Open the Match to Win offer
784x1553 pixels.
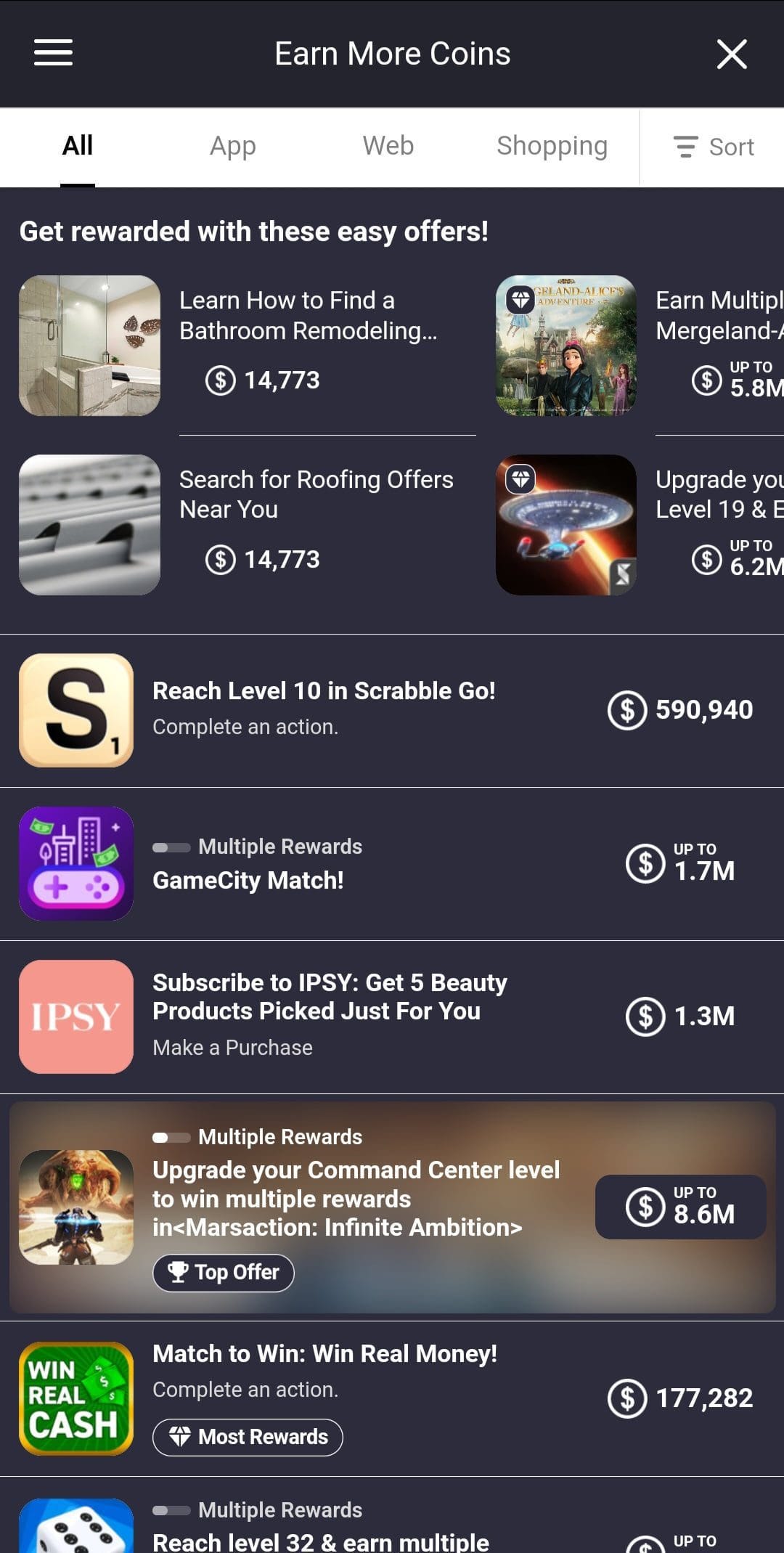(392, 1398)
